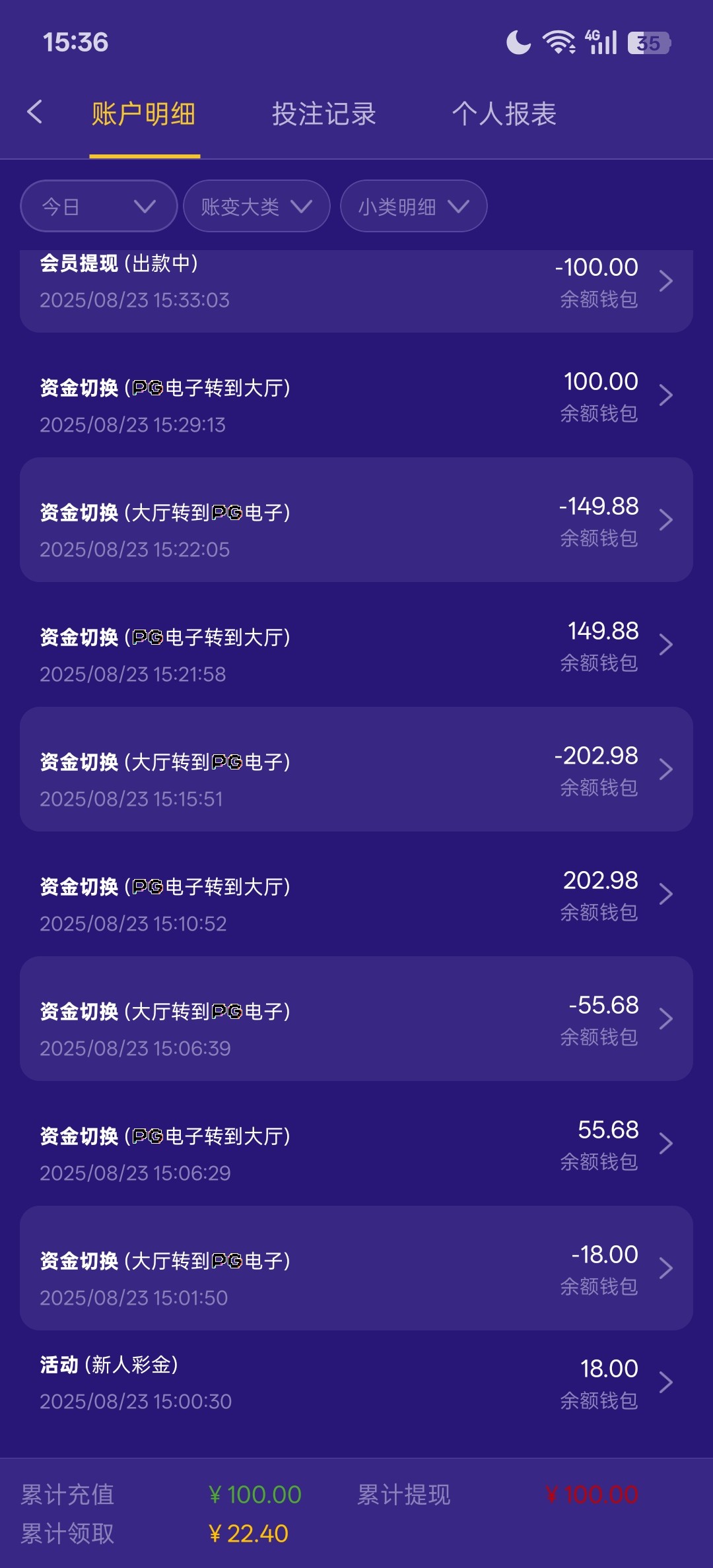The width and height of the screenshot is (713, 1568).
Task: Go back using the top-left arrow
Action: tap(35, 112)
